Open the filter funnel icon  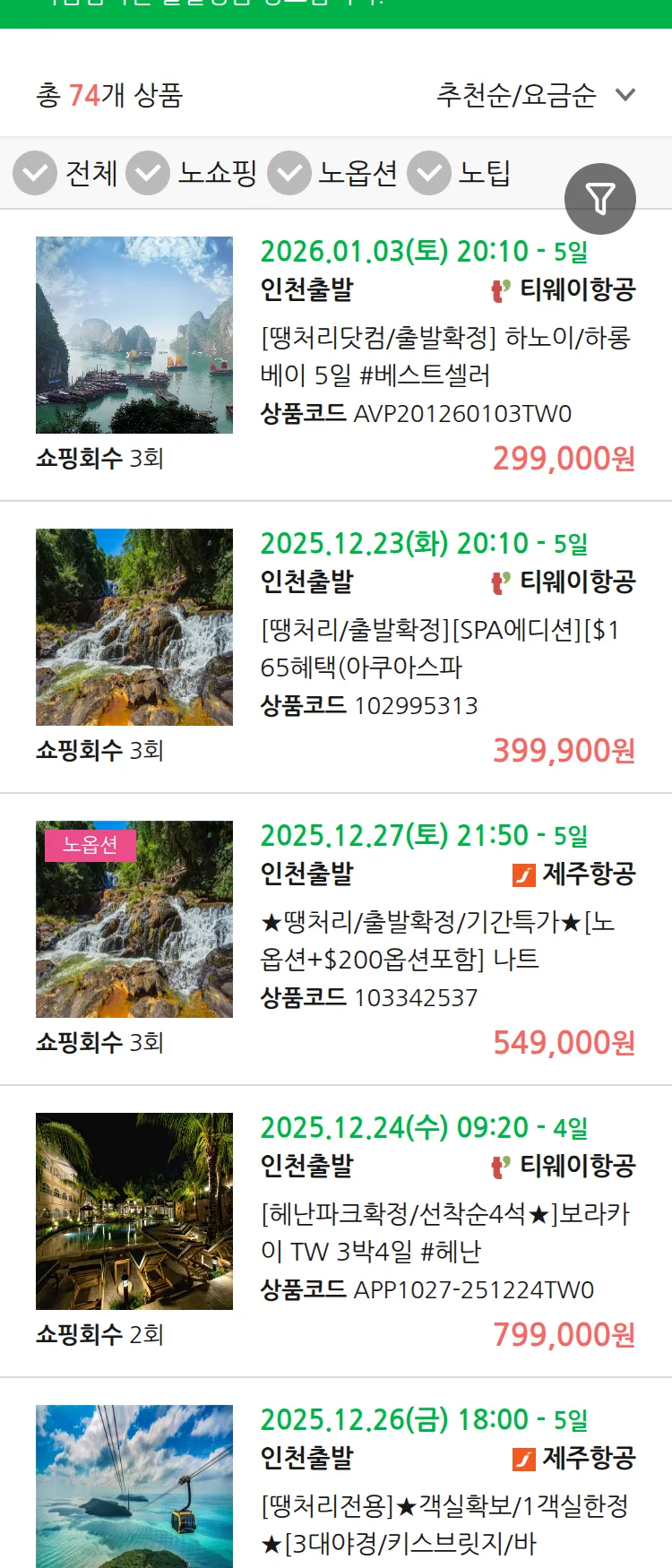[600, 199]
